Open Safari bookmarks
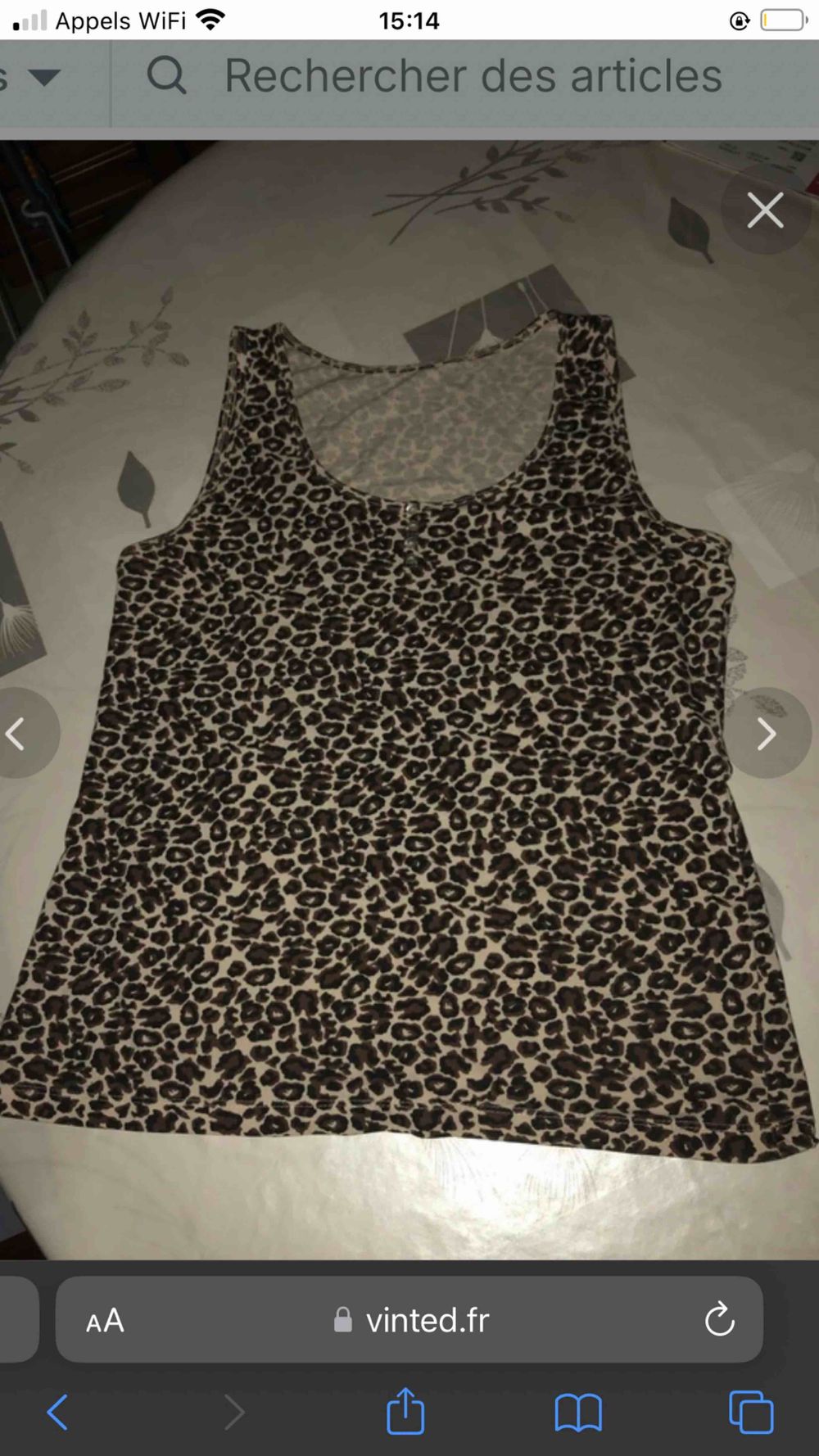The width and height of the screenshot is (819, 1456). point(578,1412)
